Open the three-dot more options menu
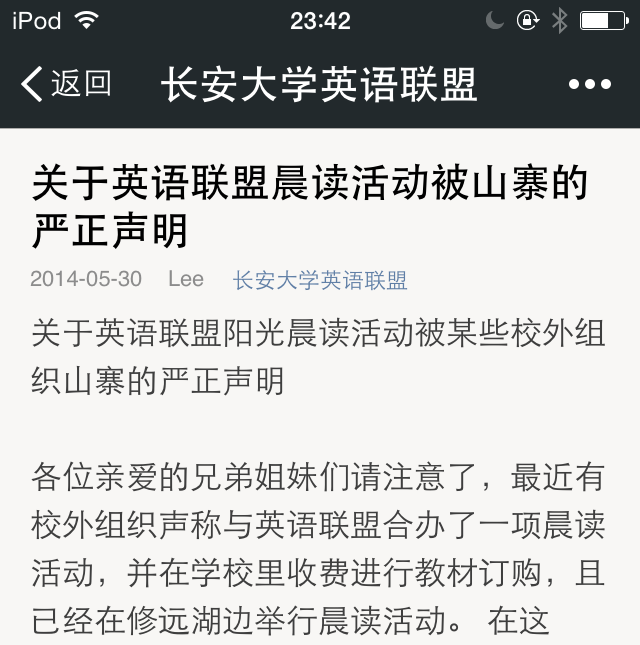 pyautogui.click(x=589, y=85)
